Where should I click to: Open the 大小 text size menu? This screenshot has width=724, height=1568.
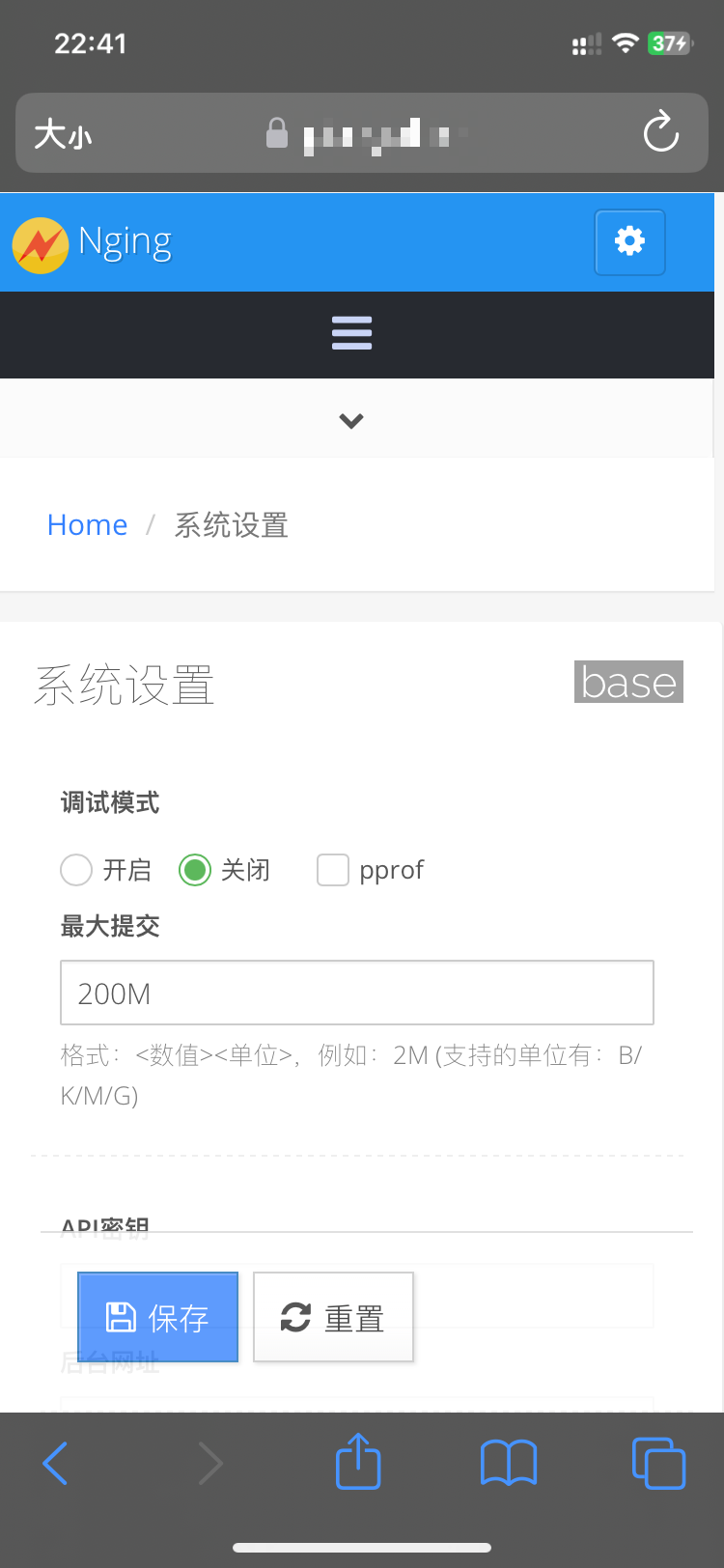click(63, 134)
